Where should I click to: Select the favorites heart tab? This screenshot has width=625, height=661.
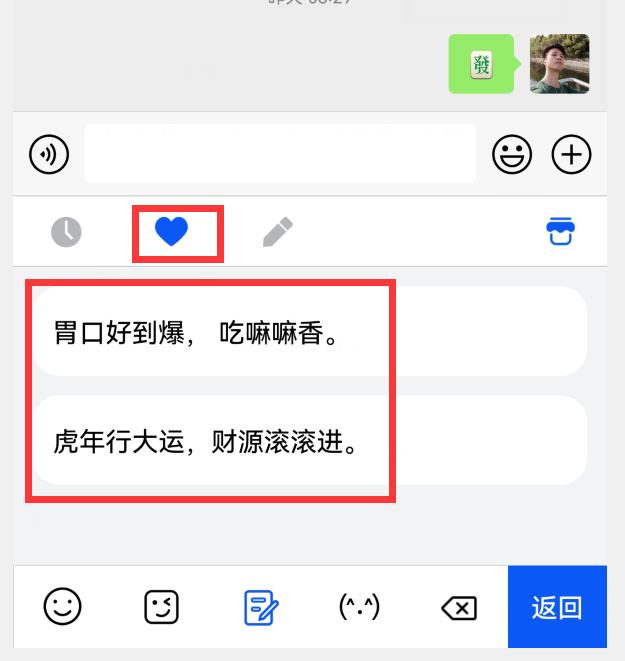click(x=172, y=233)
